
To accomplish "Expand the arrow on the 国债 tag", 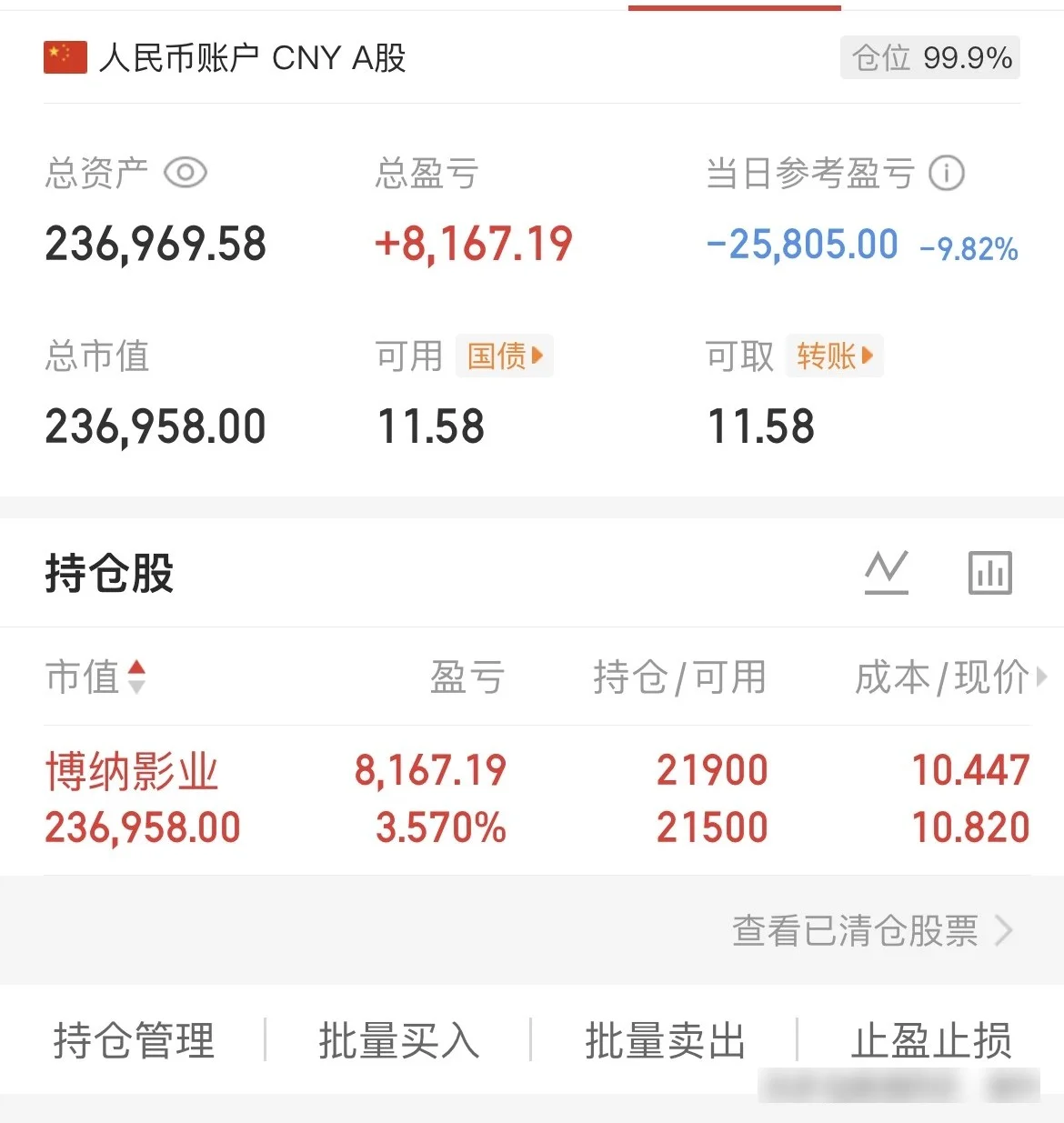I will pyautogui.click(x=537, y=356).
